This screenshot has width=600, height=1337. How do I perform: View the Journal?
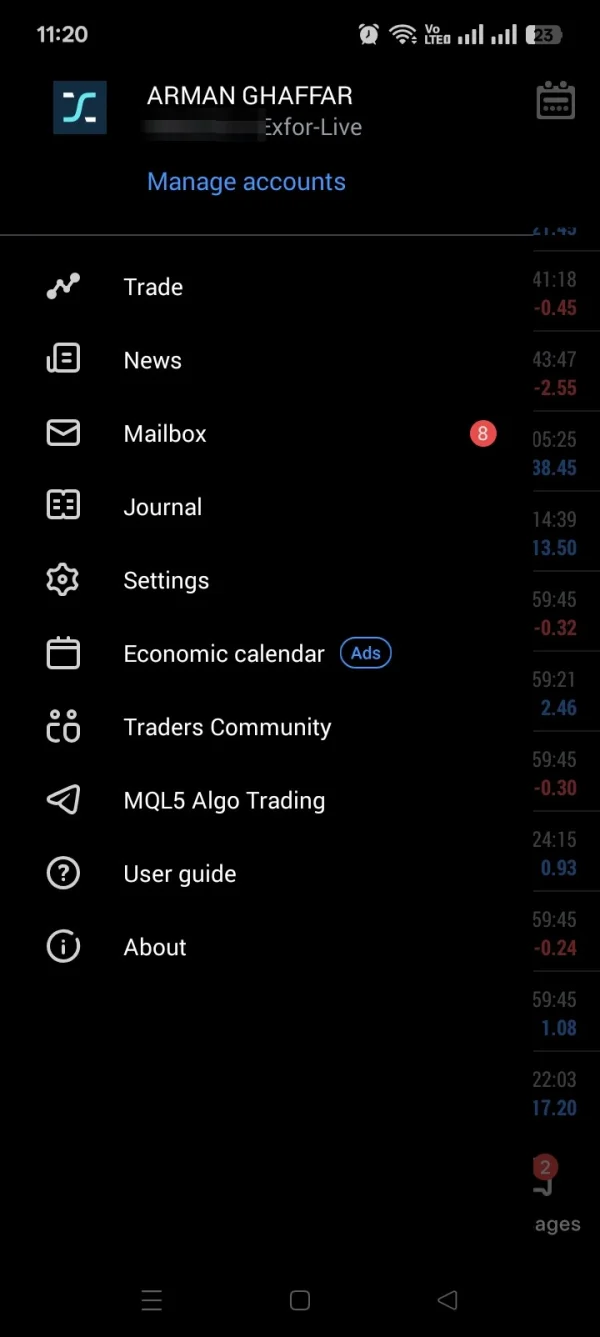pos(162,507)
